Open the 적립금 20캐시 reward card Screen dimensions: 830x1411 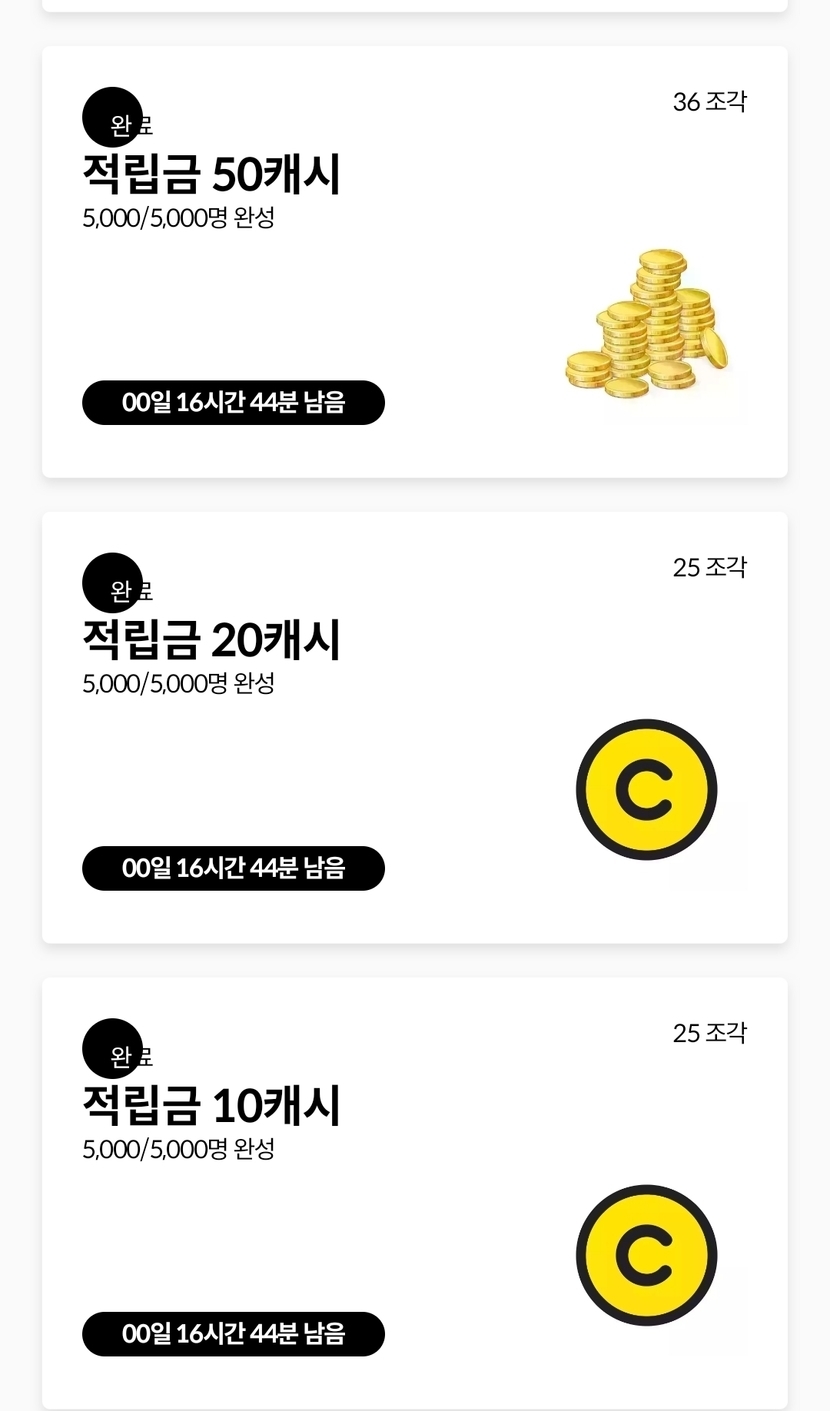pyautogui.click(x=414, y=727)
